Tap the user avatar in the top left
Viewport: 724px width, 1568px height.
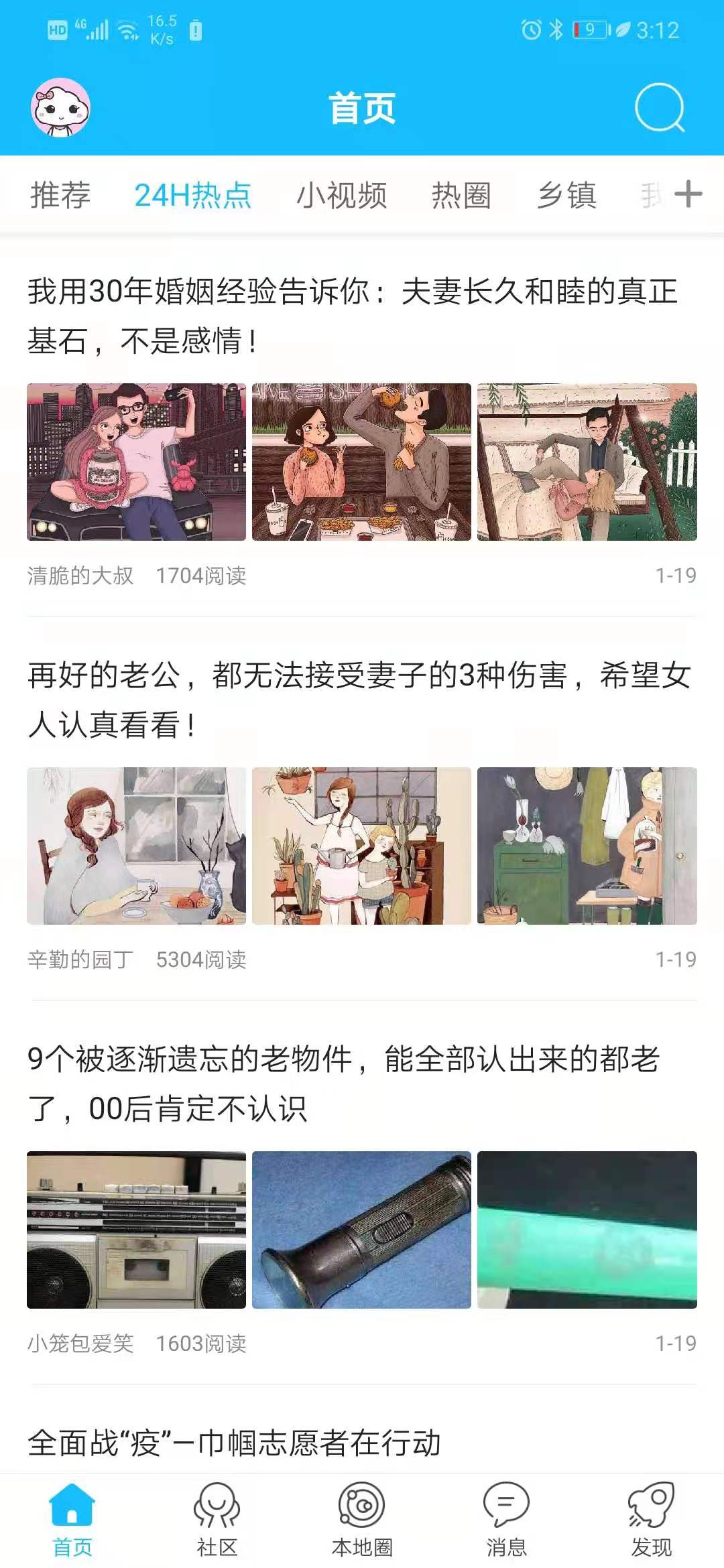point(62,107)
